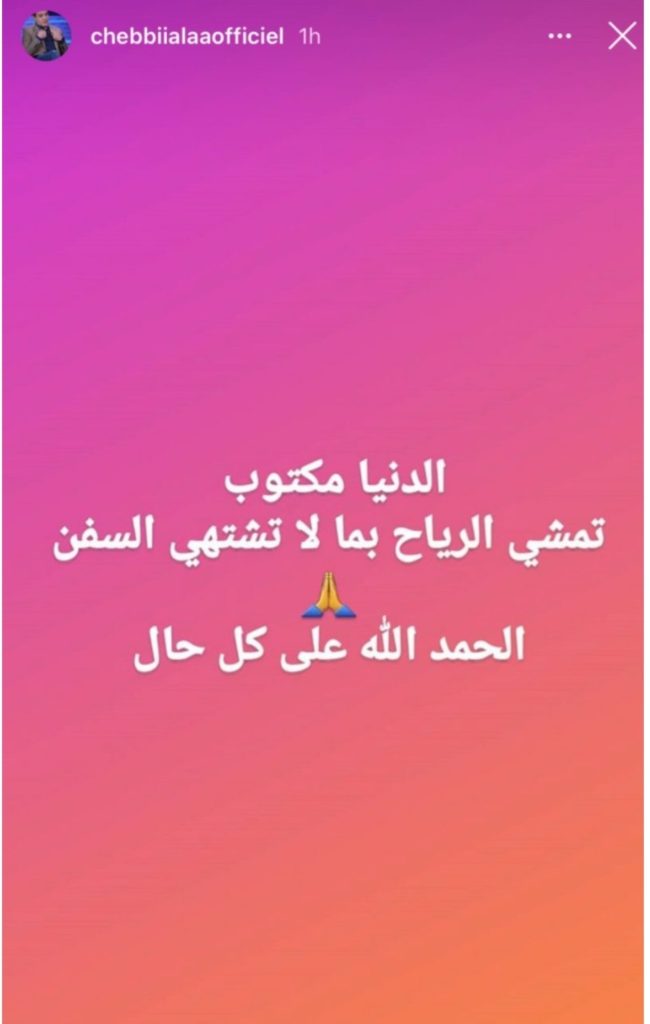
Task: Close the story viewer
Action: click(622, 37)
